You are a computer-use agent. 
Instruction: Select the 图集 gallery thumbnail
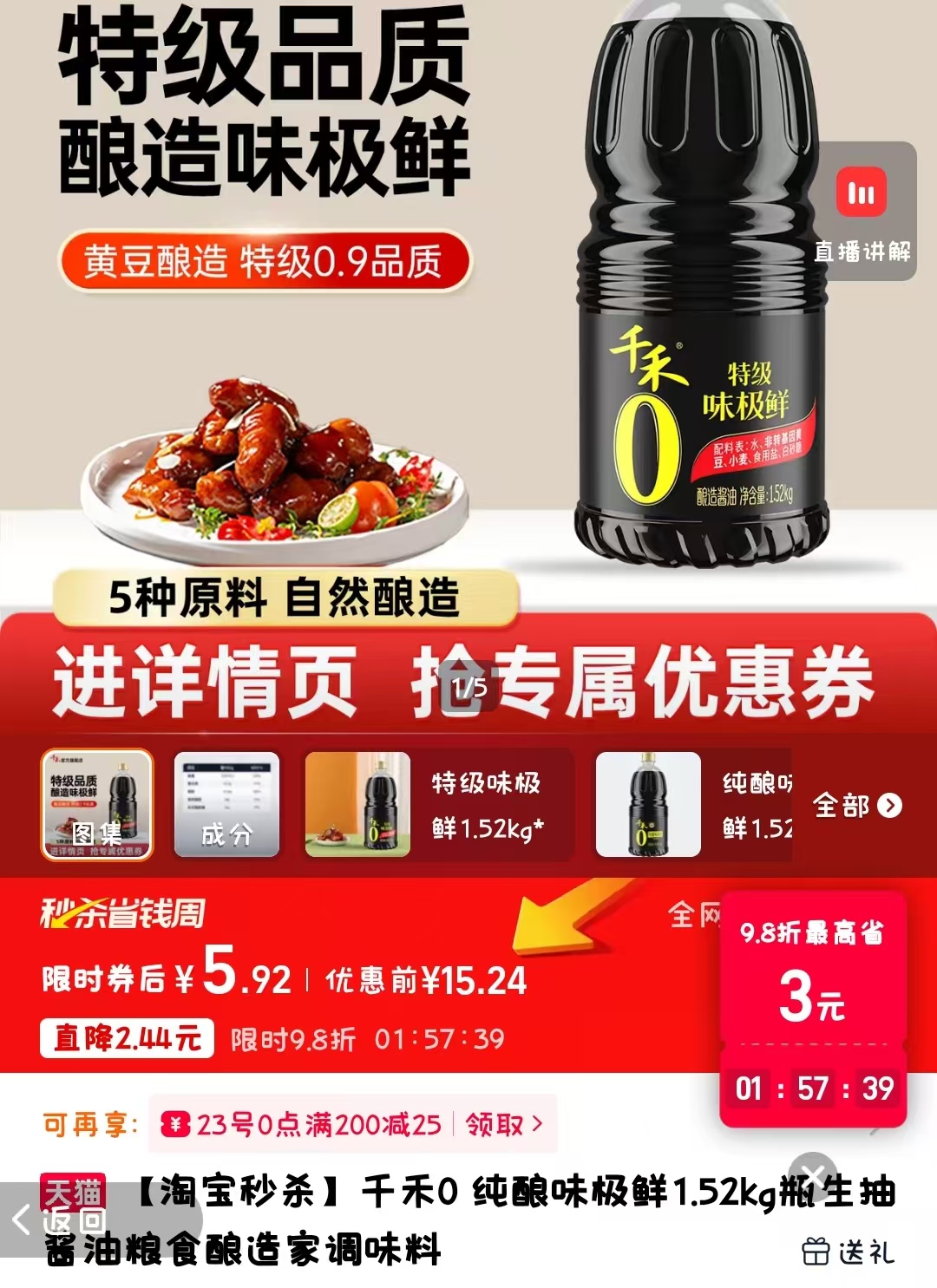97,805
